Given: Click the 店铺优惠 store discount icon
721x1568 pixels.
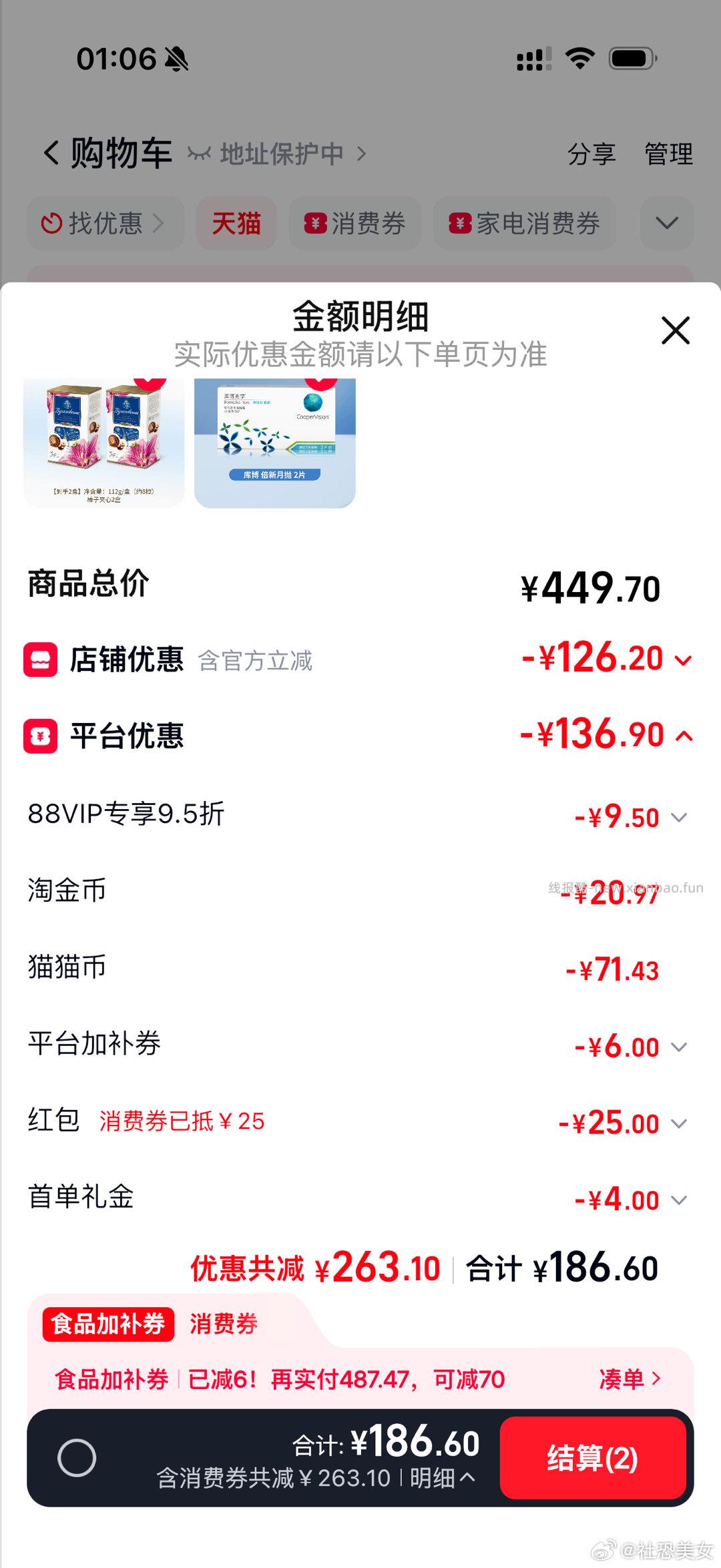Looking at the screenshot, I should (x=40, y=661).
